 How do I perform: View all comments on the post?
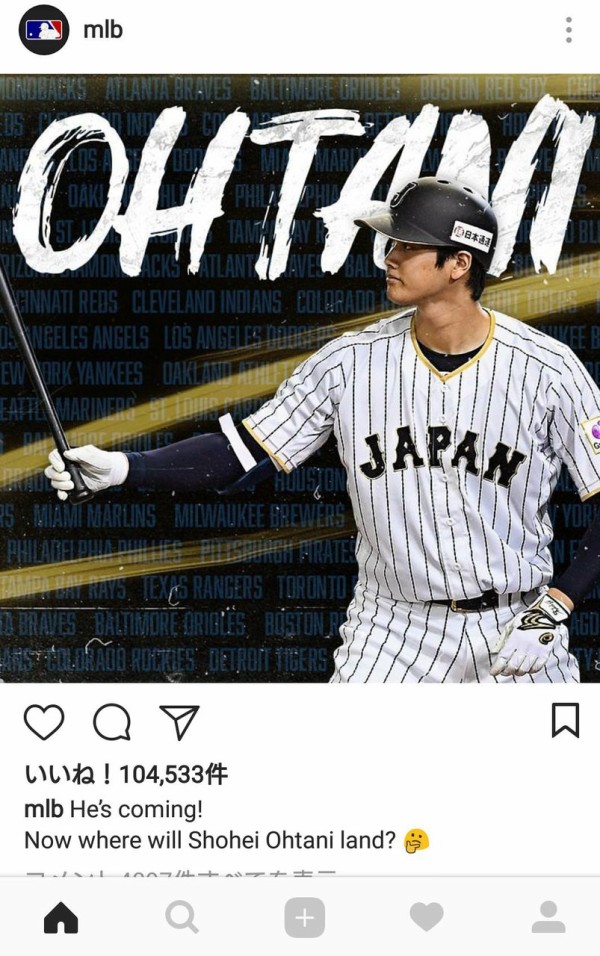[x=180, y=874]
